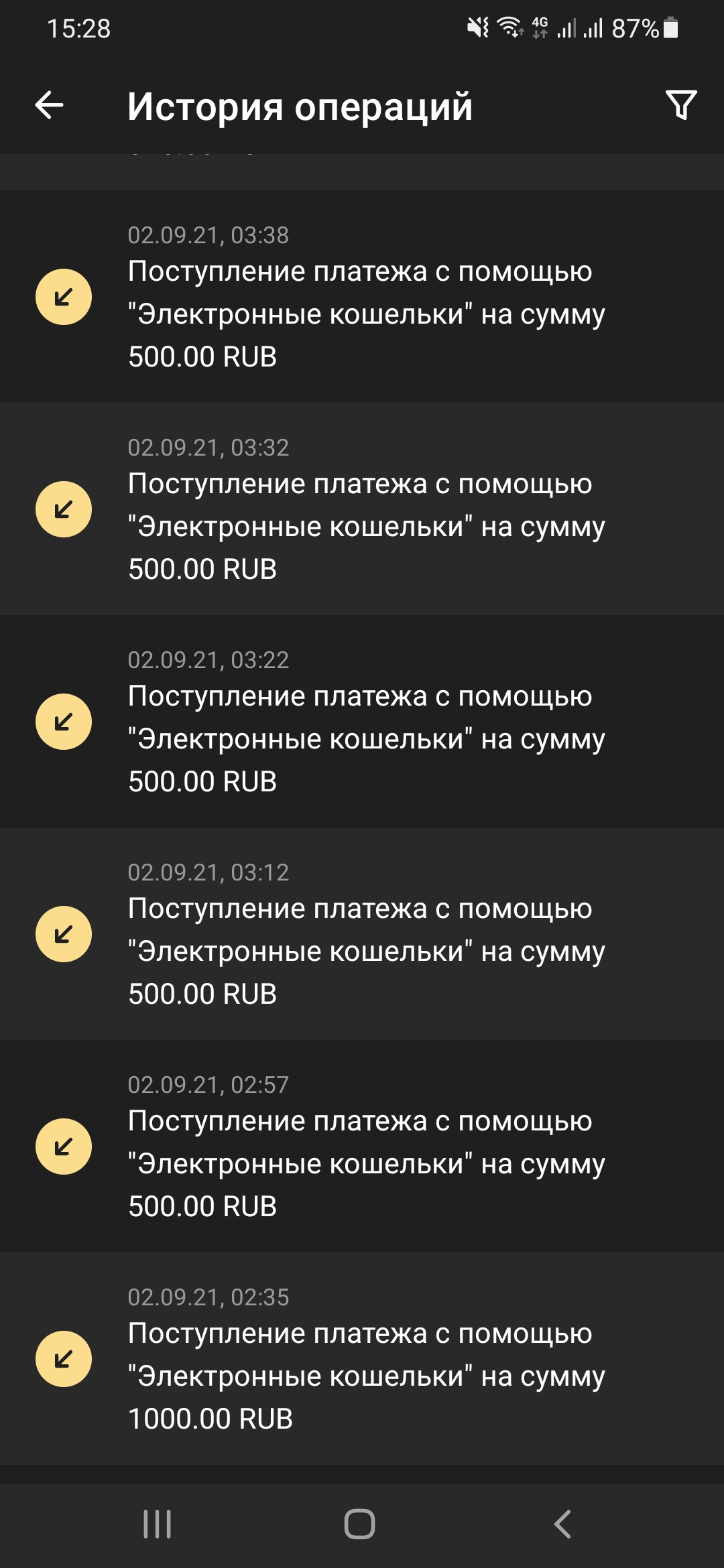This screenshot has width=724, height=1568.
Task: Tap the operation dated 02.09.21, 03:12
Action: (362, 934)
